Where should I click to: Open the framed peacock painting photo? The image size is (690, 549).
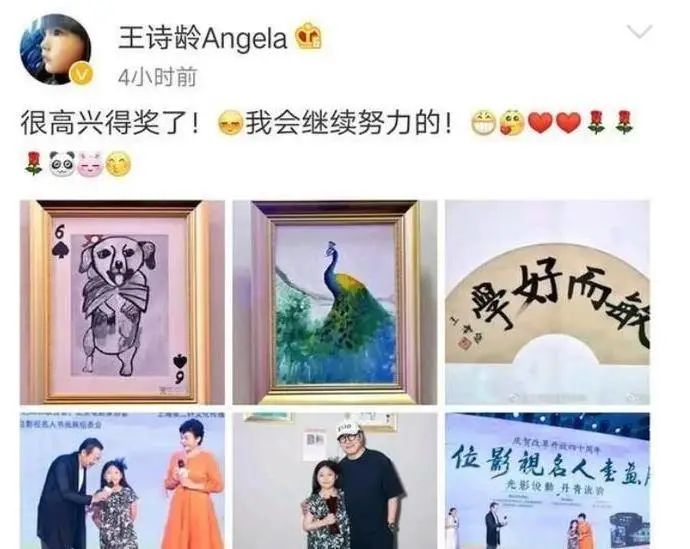coord(335,302)
